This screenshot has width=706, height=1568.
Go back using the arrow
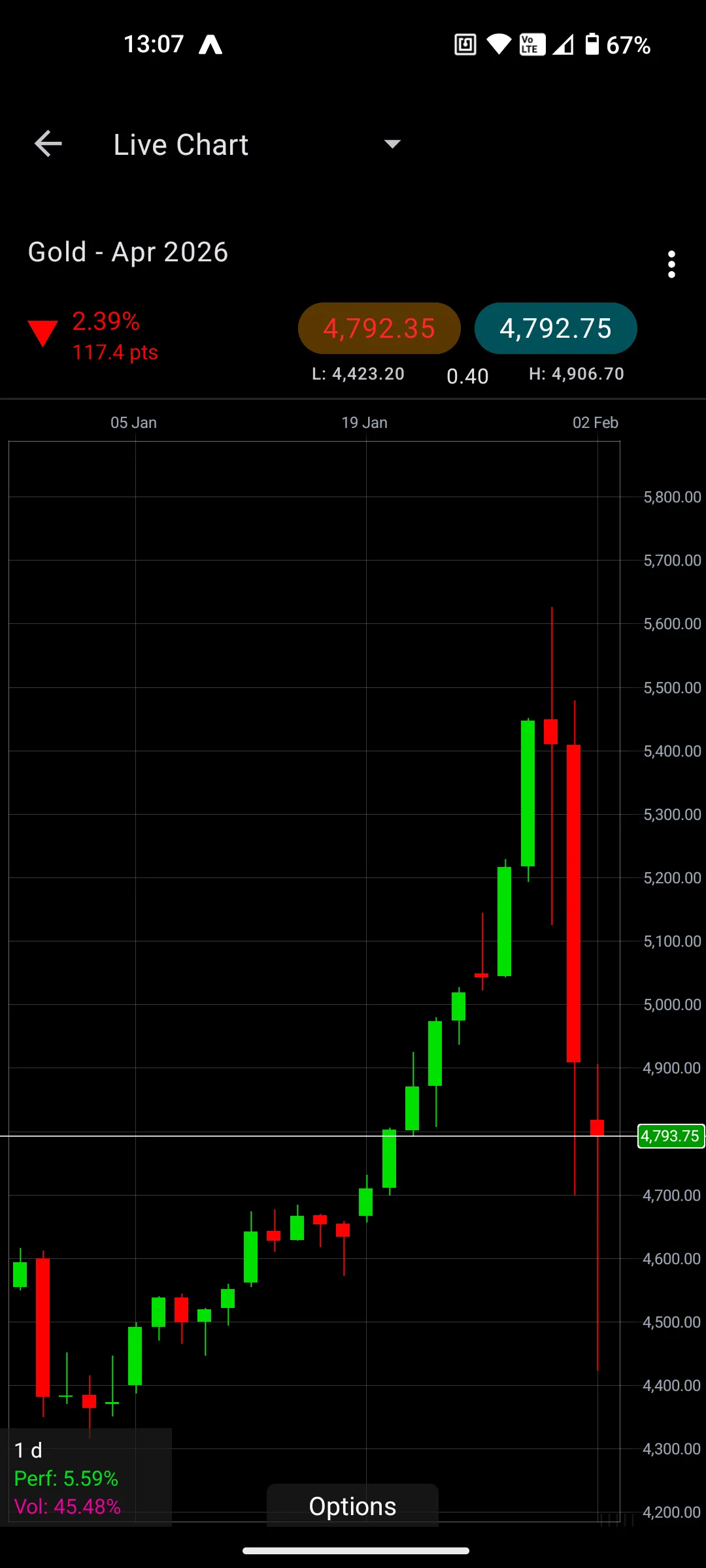point(48,144)
